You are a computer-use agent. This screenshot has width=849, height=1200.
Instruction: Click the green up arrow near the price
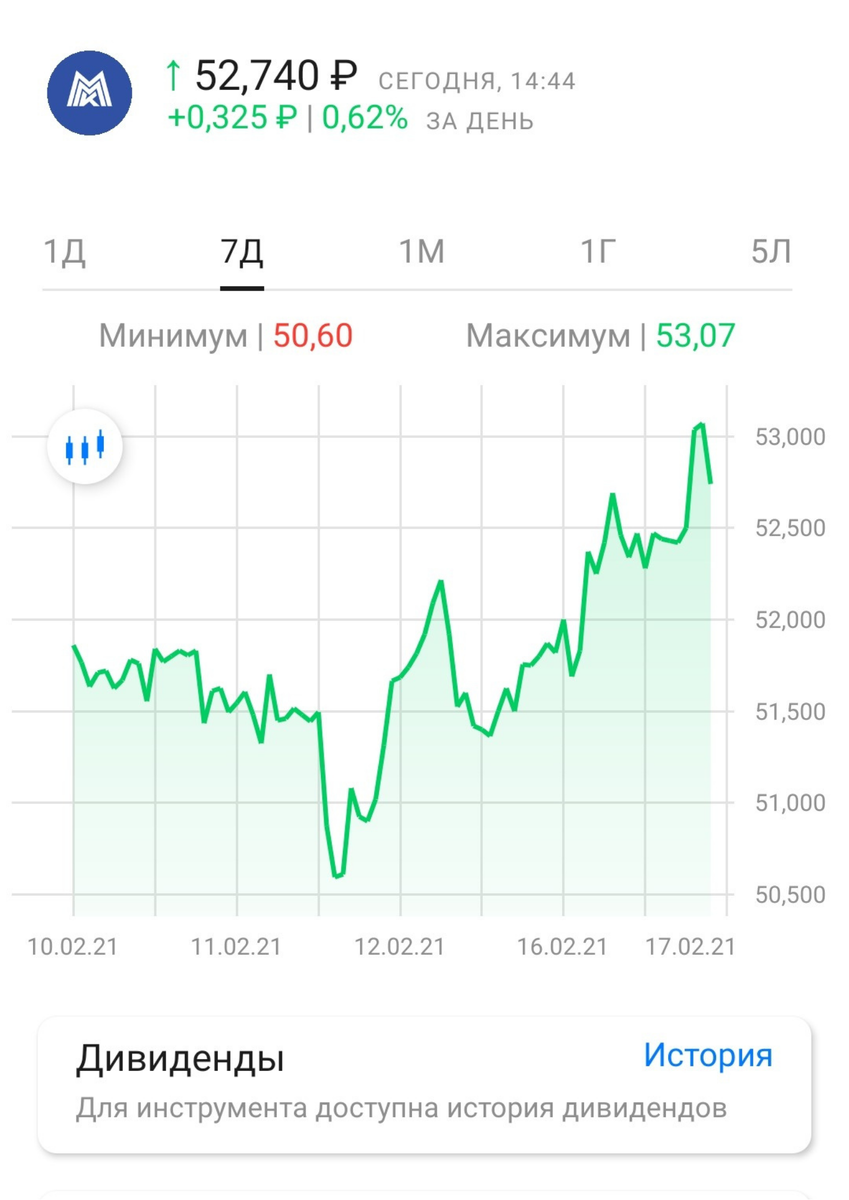173,72
